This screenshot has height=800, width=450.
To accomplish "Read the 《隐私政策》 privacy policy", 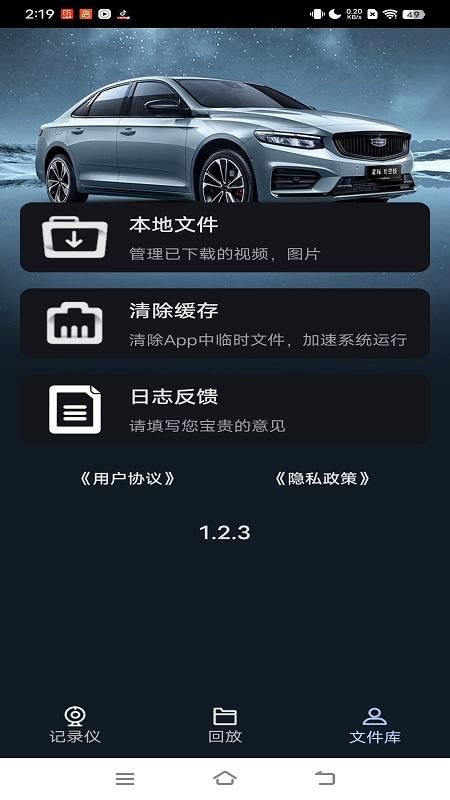I will (322, 479).
